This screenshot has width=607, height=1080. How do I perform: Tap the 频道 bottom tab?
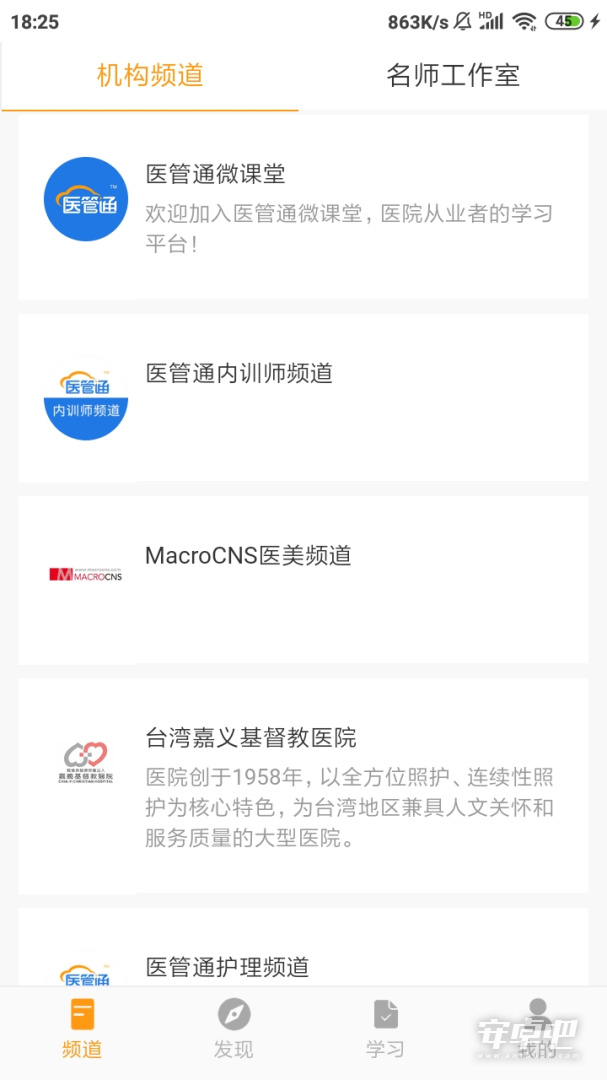click(x=82, y=1030)
